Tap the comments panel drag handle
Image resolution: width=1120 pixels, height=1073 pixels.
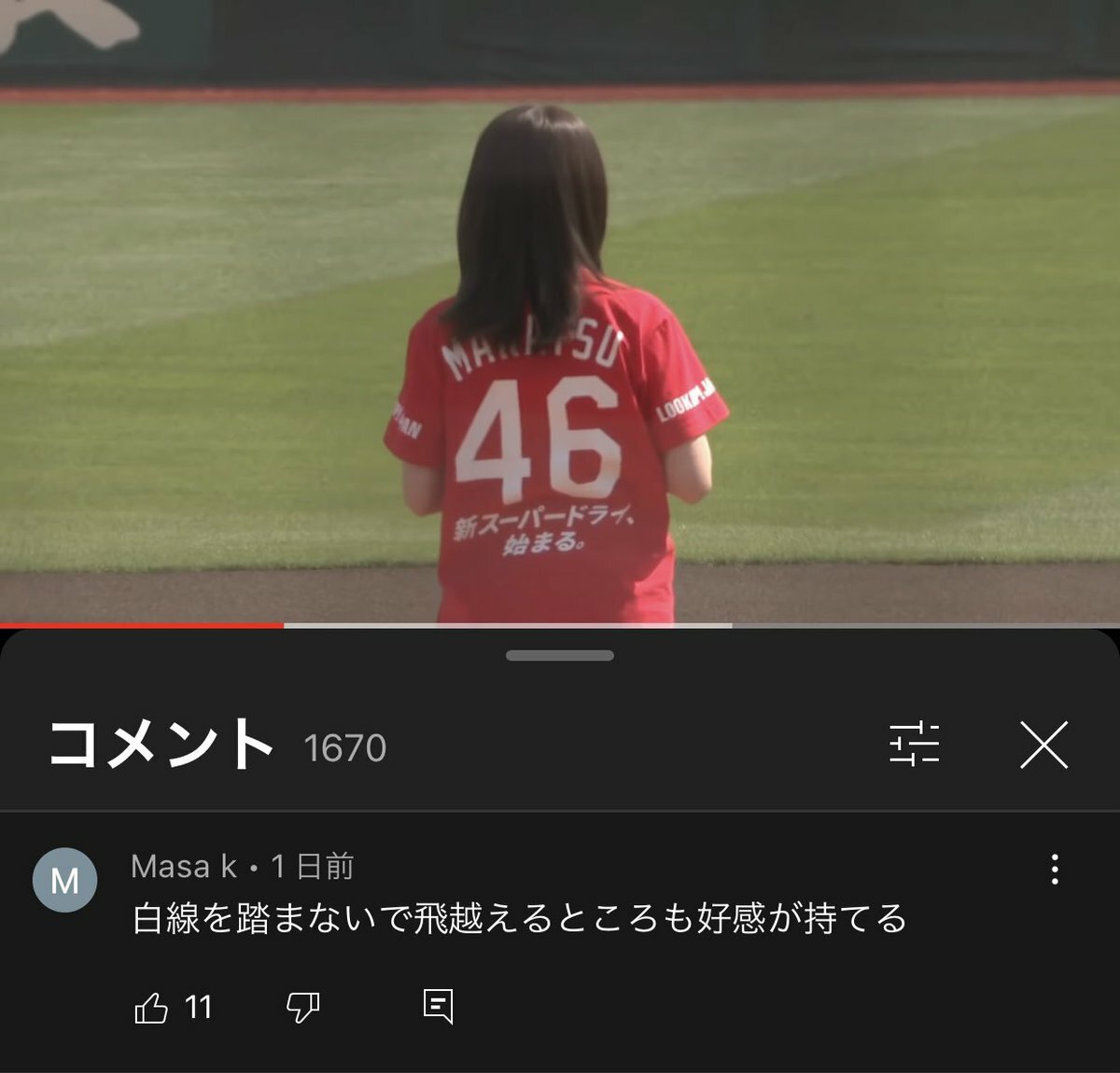560,656
